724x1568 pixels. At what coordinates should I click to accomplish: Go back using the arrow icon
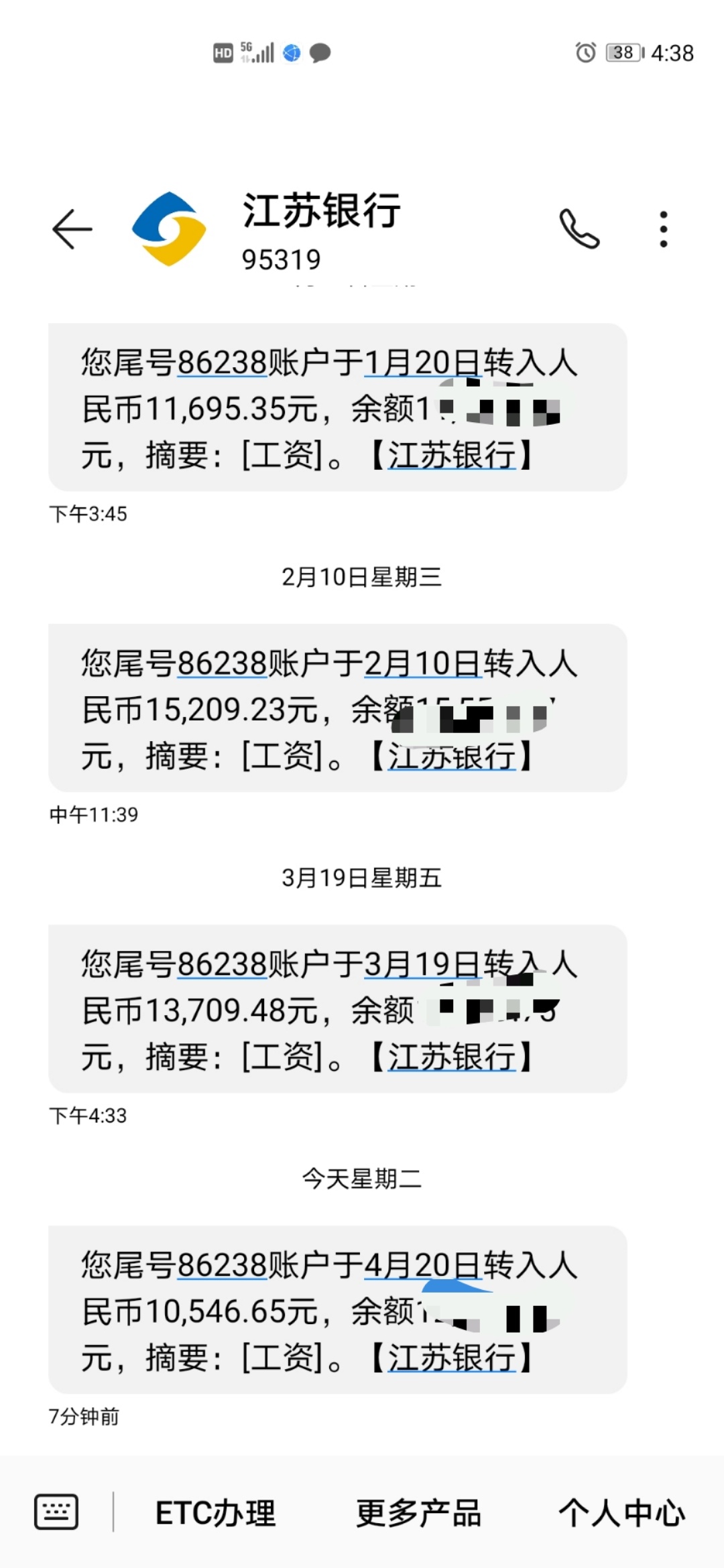(72, 229)
